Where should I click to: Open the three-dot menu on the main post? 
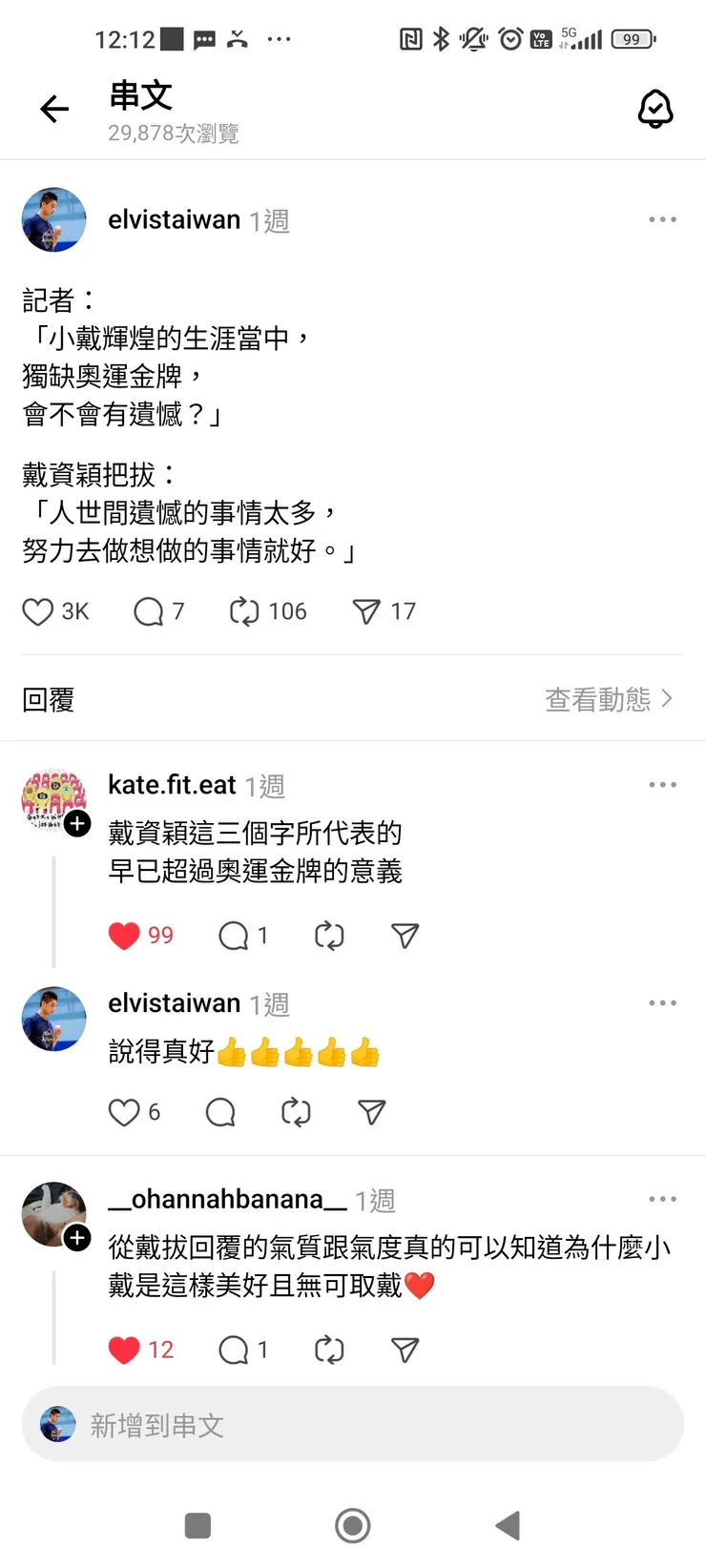coord(662,218)
